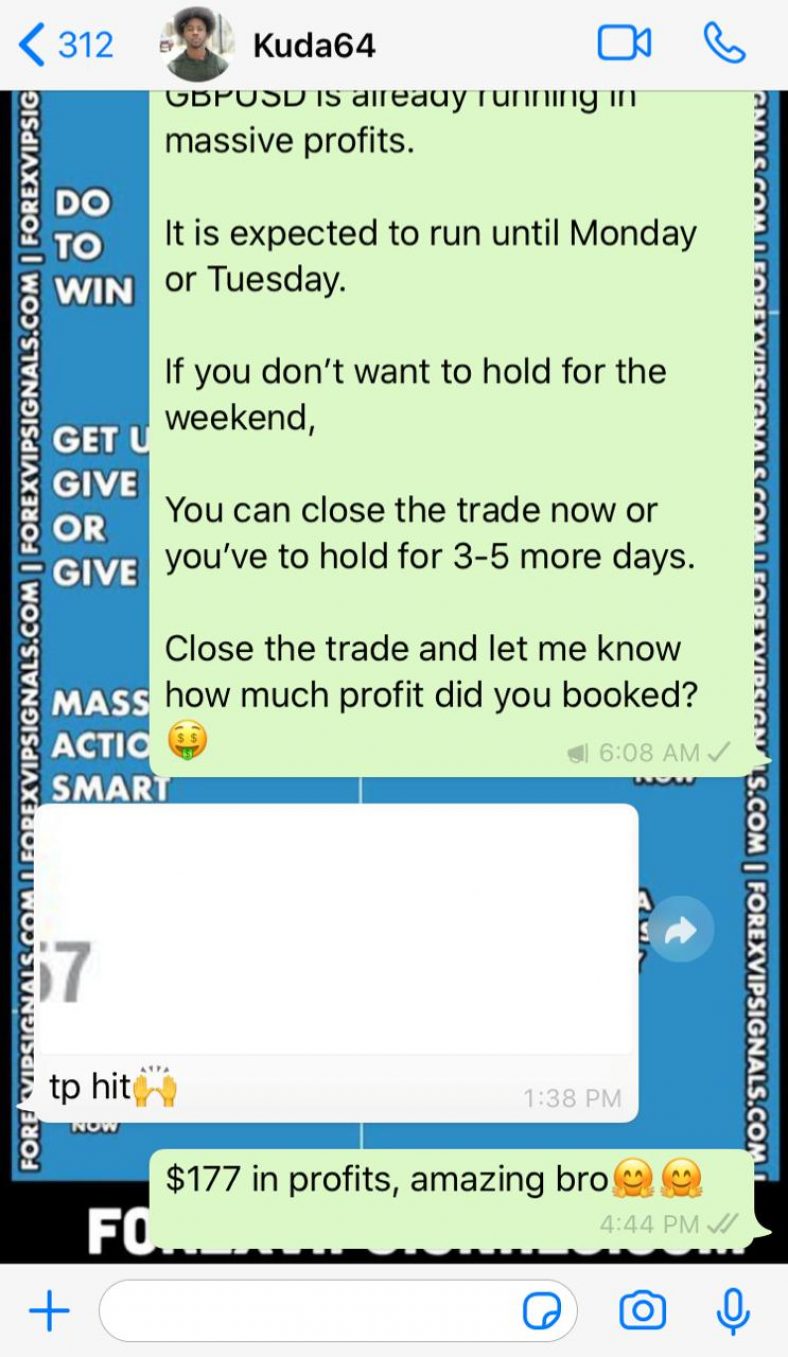Open the image captioned "tp hit"
This screenshot has width=788, height=1357.
(x=336, y=930)
